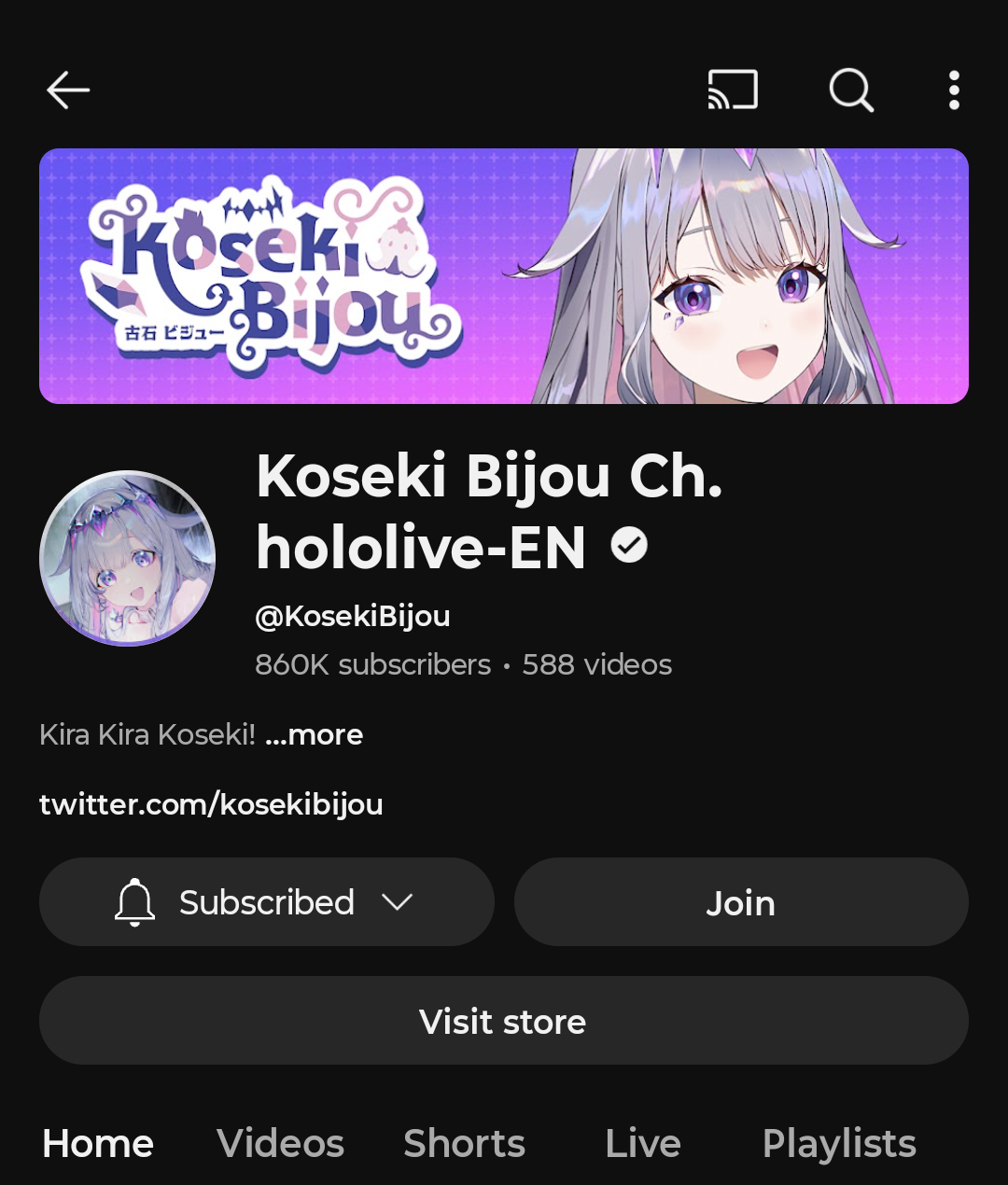Go back using the top-left arrow
This screenshot has width=1008, height=1185.
pyautogui.click(x=68, y=91)
